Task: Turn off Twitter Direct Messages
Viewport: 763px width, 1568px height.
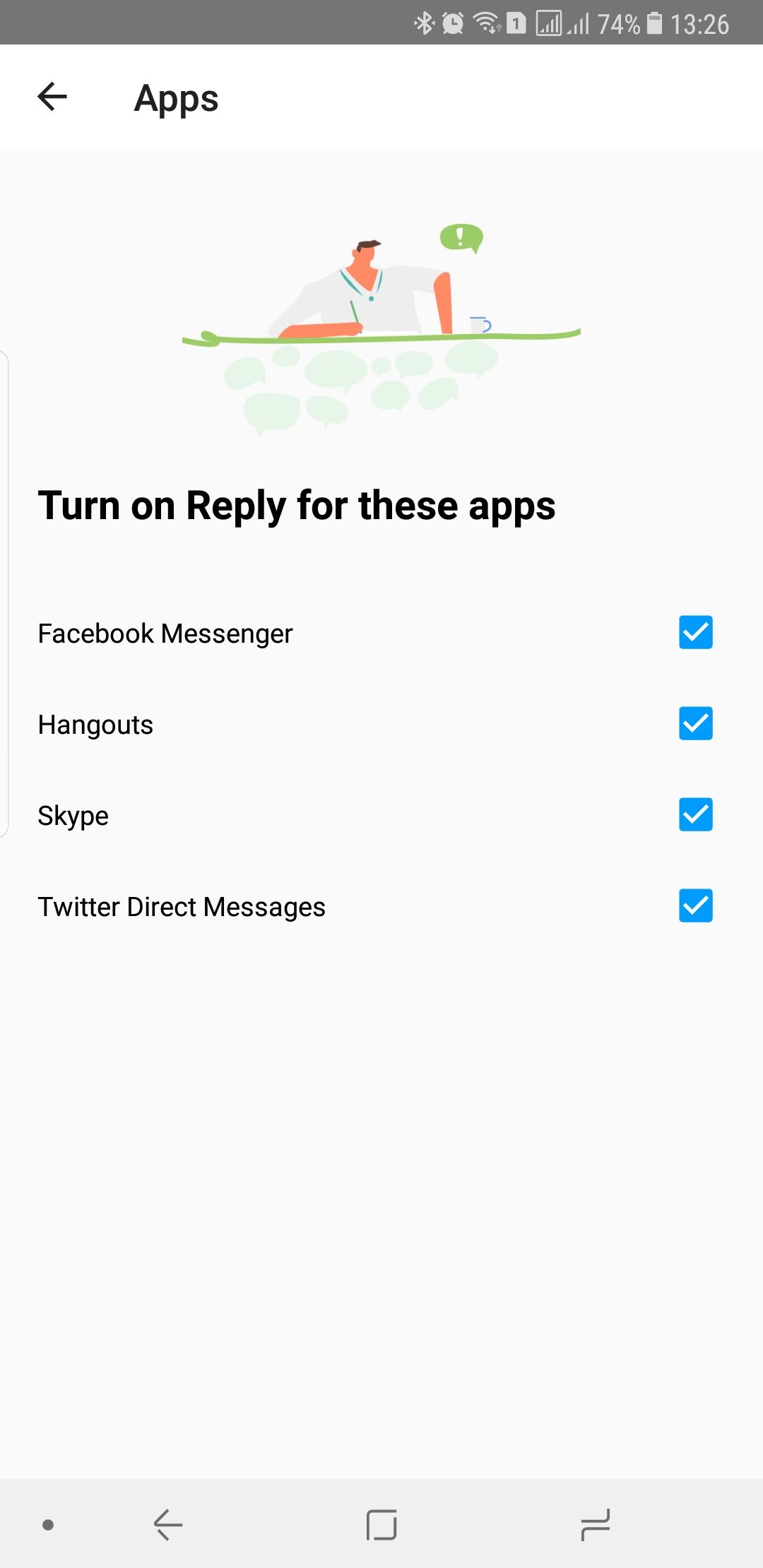Action: click(x=695, y=905)
